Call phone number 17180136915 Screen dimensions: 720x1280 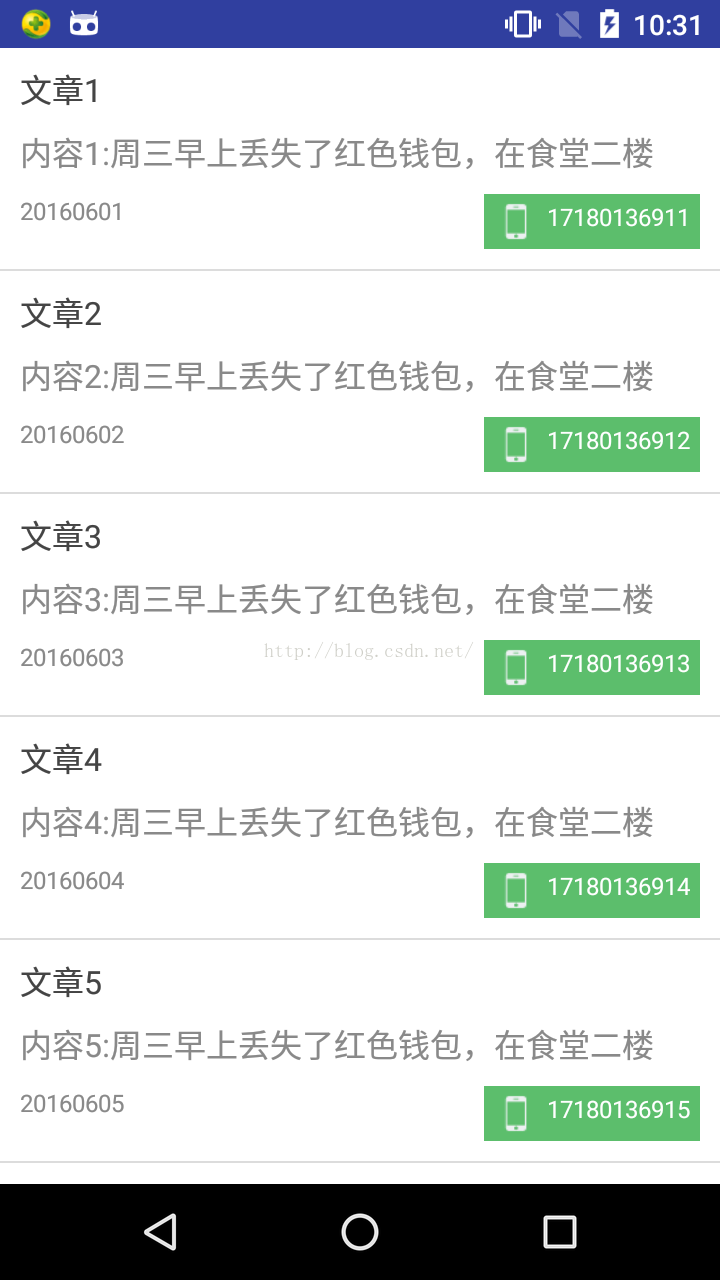(592, 1113)
